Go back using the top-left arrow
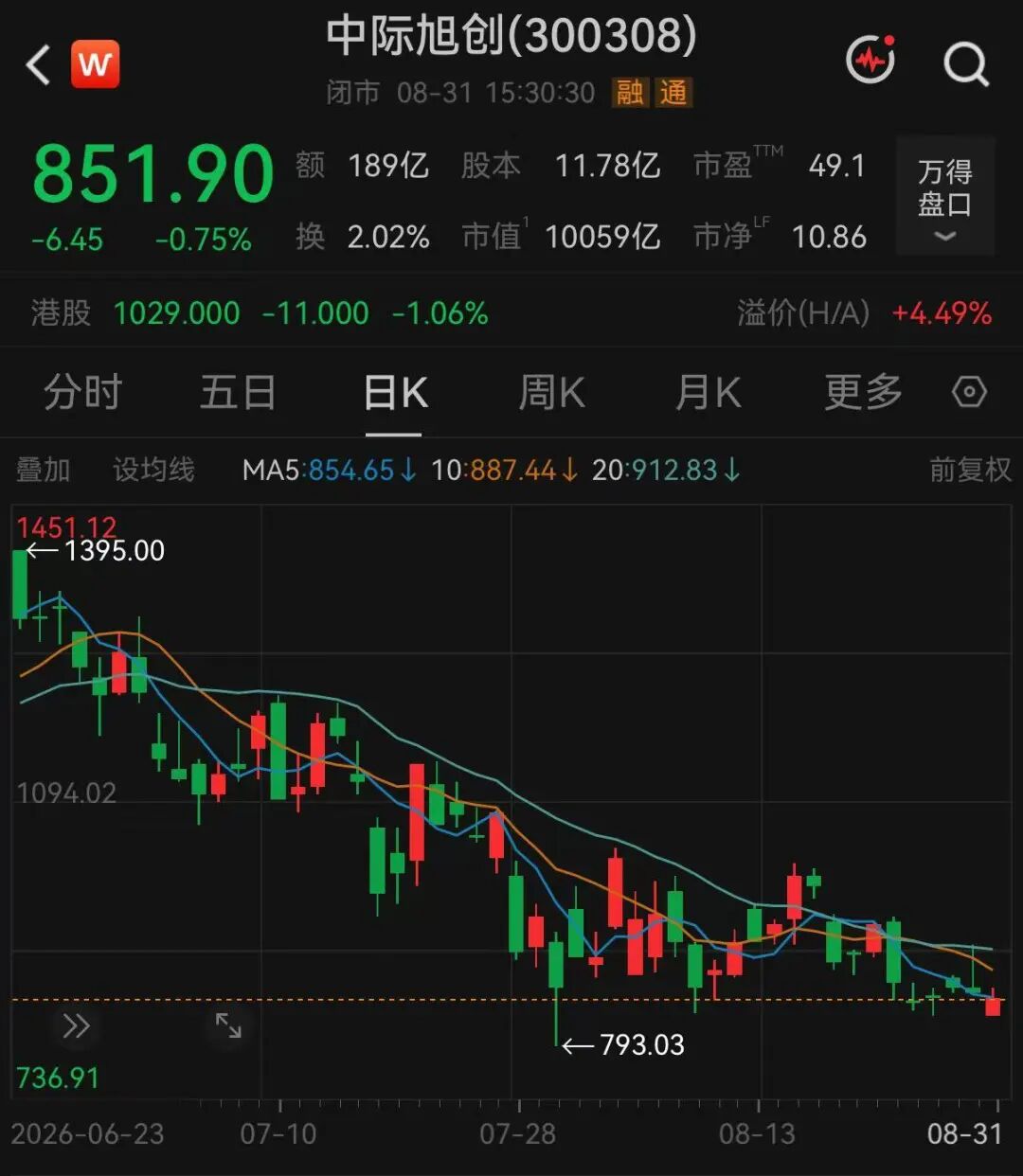This screenshot has width=1023, height=1176. [x=38, y=65]
